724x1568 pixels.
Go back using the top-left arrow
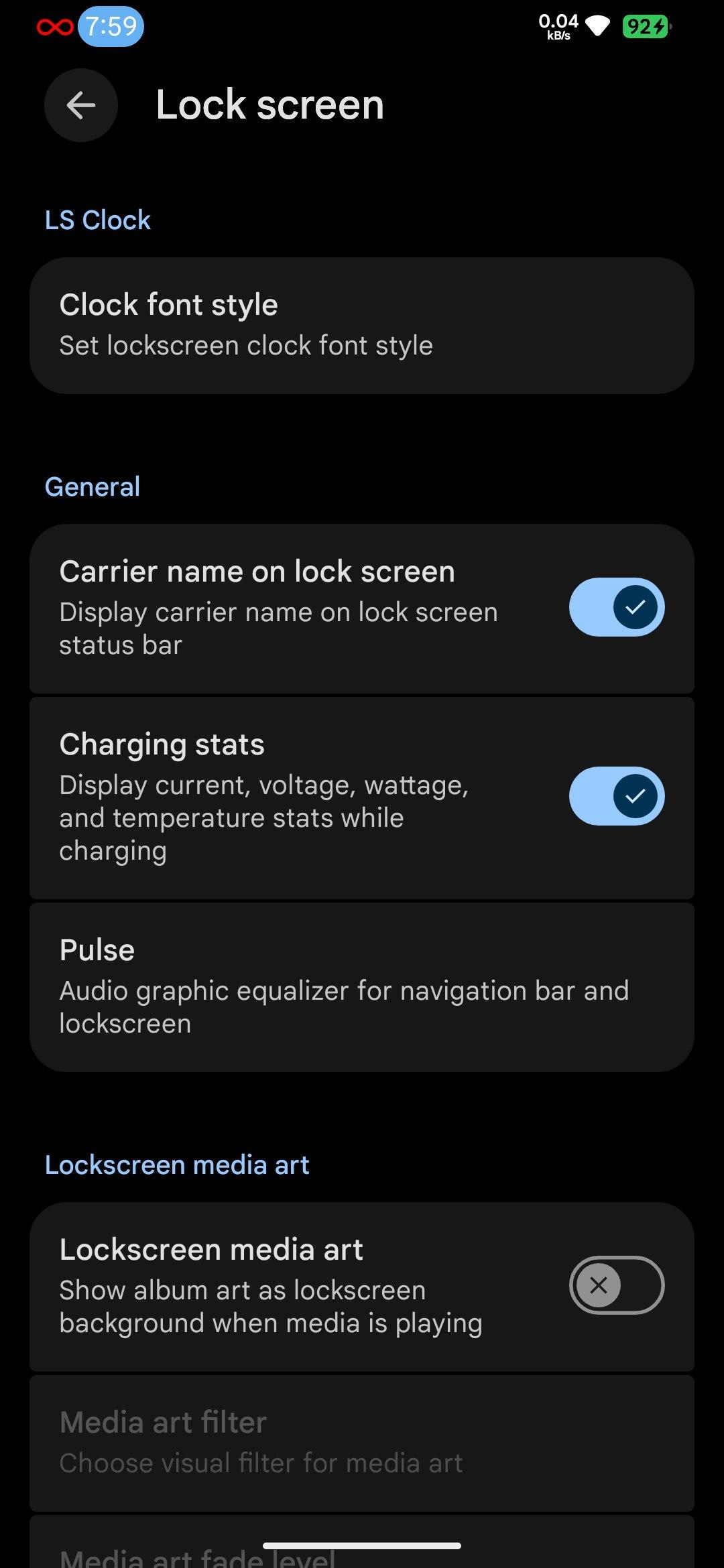tap(81, 105)
